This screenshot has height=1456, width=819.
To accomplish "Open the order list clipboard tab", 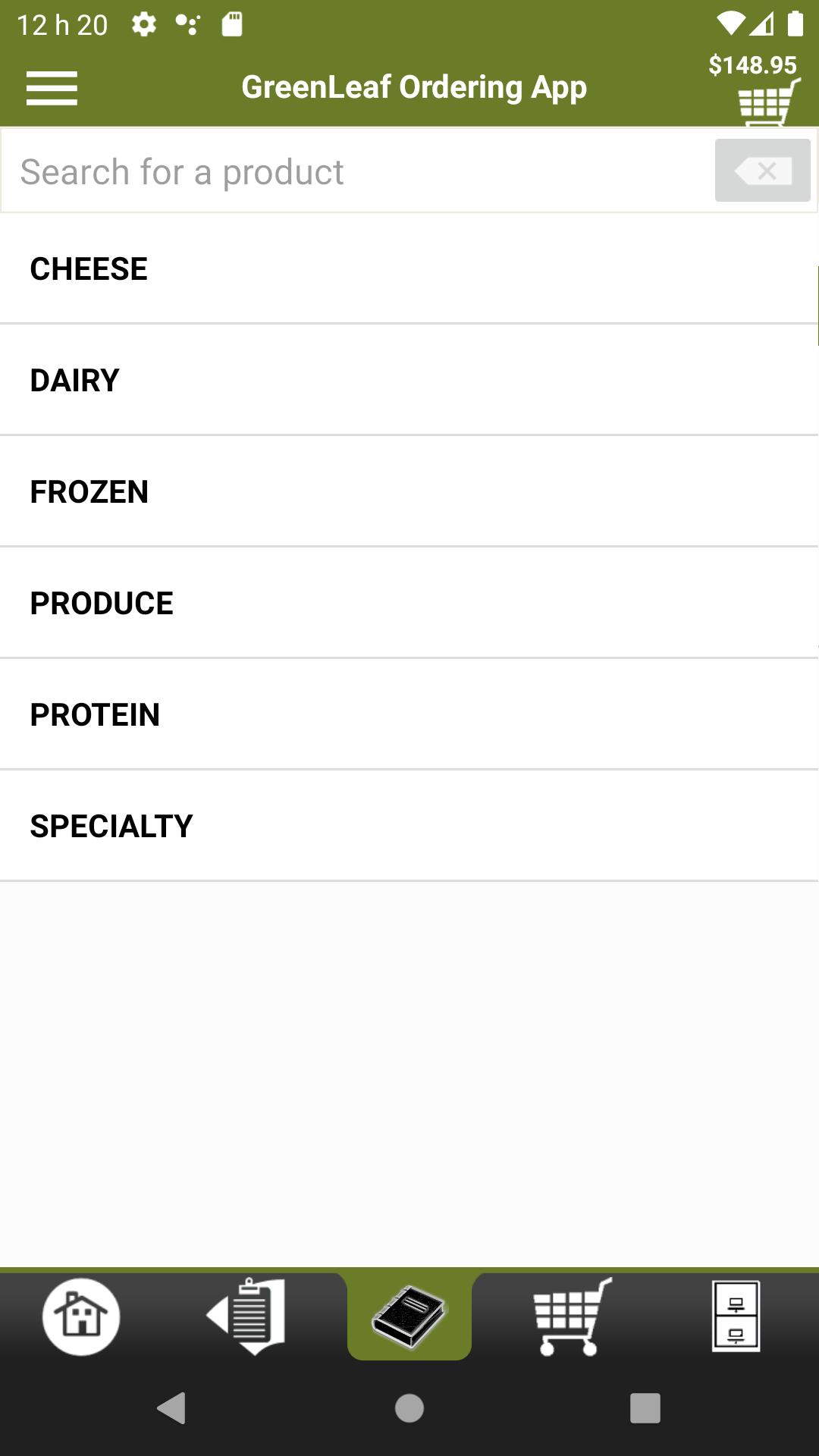I will [246, 1316].
